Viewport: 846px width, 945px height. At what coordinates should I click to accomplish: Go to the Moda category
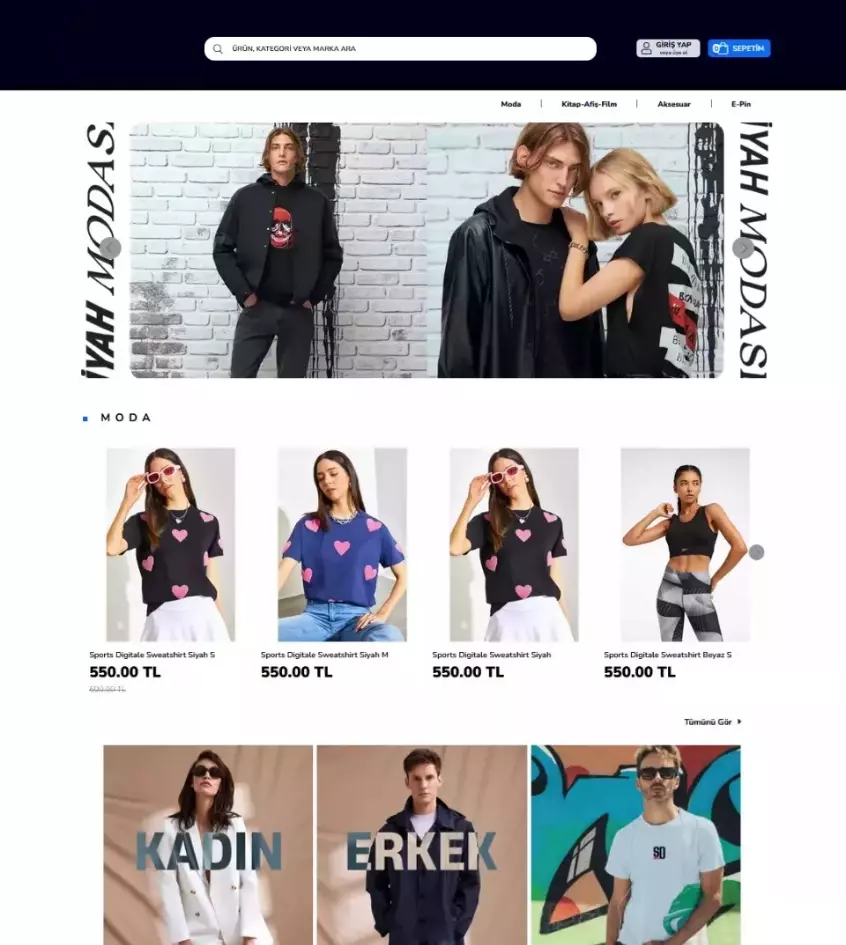(511, 104)
